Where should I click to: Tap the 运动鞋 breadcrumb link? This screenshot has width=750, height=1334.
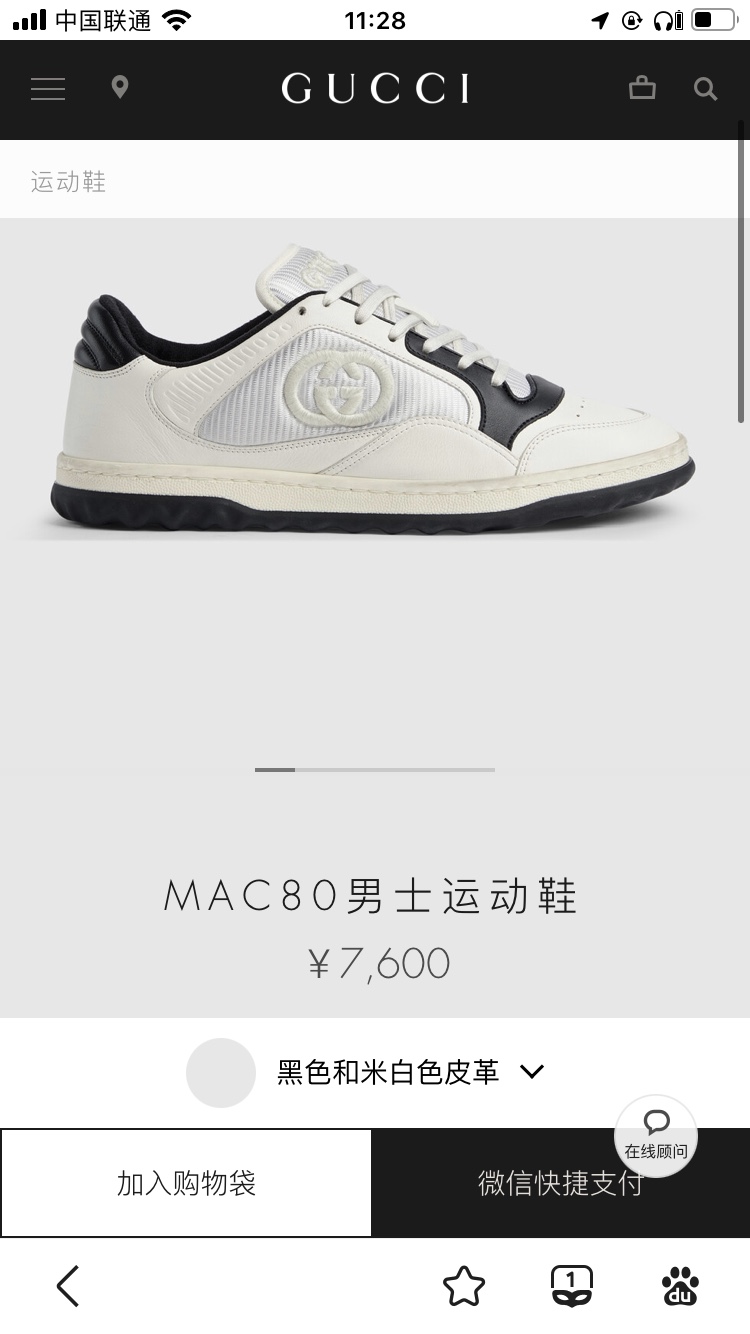68,182
